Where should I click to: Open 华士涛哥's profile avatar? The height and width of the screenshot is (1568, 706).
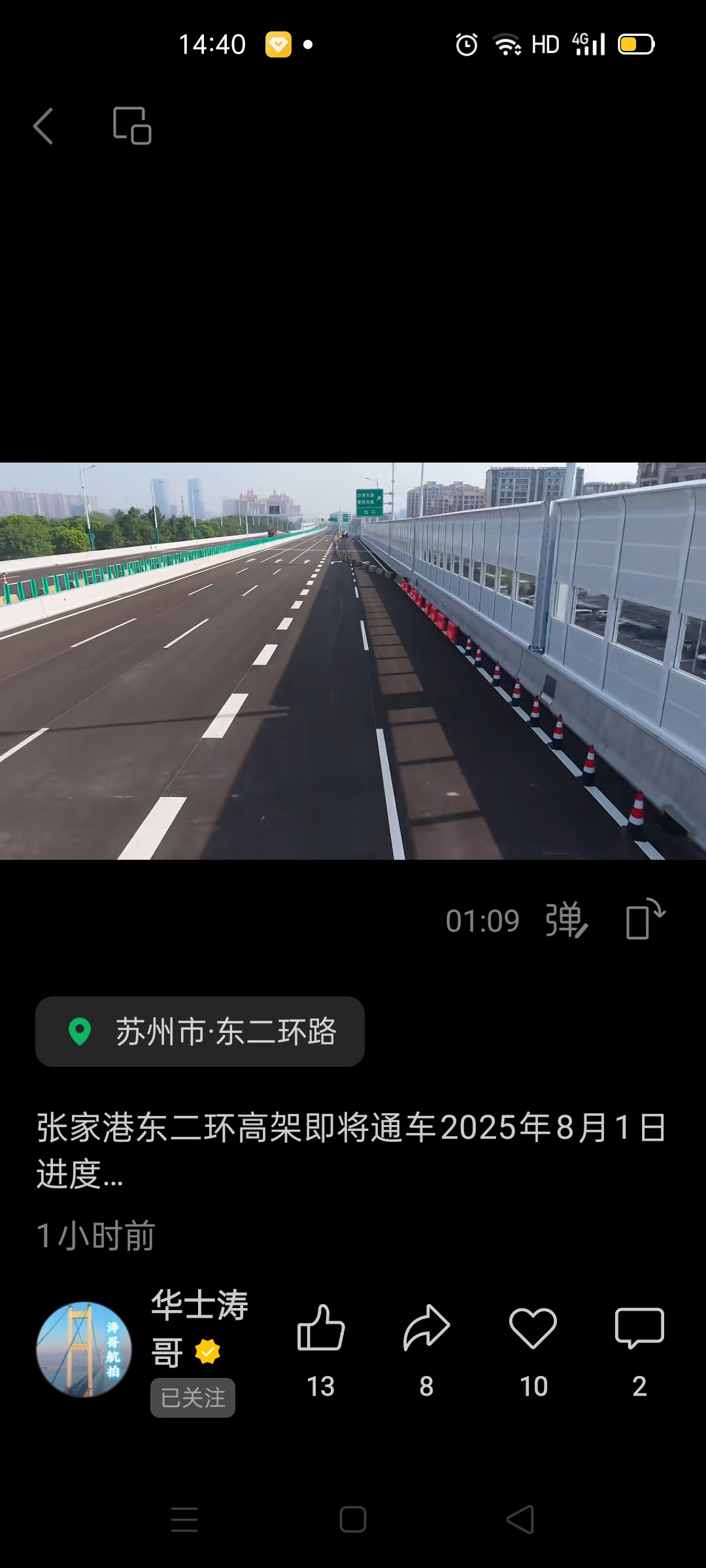coord(84,1349)
